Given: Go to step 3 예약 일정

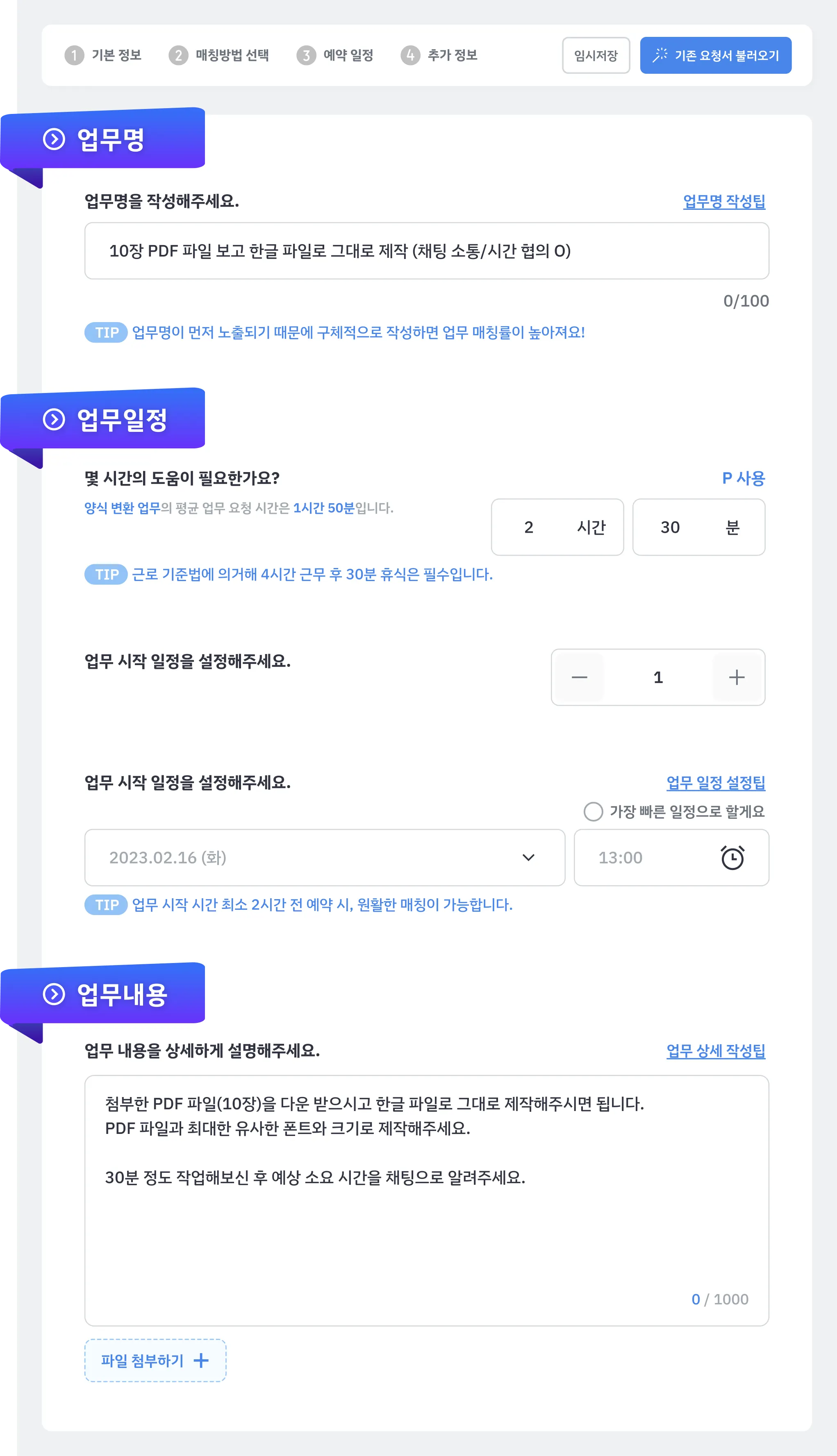Looking at the screenshot, I should coord(335,55).
